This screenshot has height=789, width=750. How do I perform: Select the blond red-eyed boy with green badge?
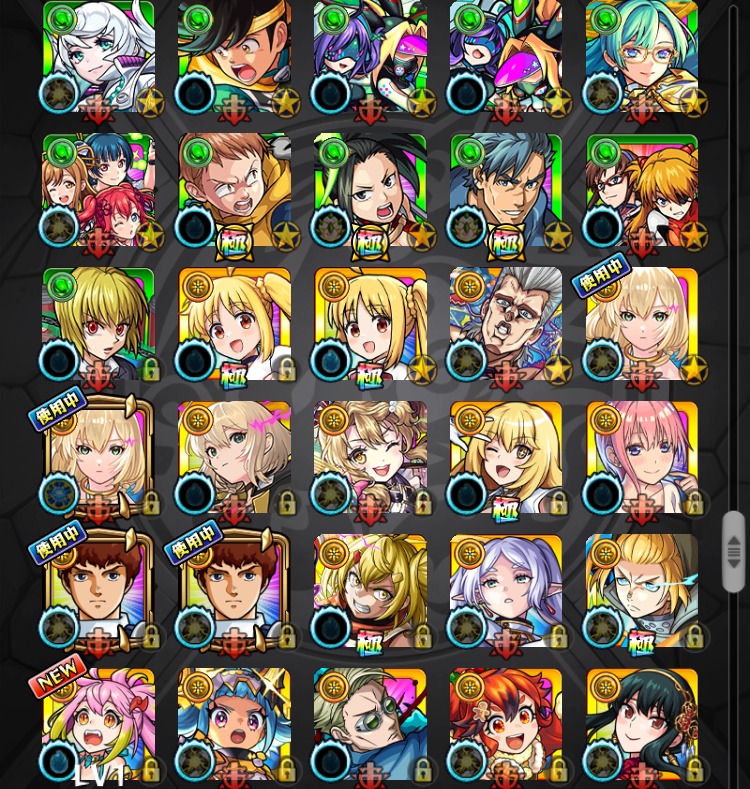[98, 324]
